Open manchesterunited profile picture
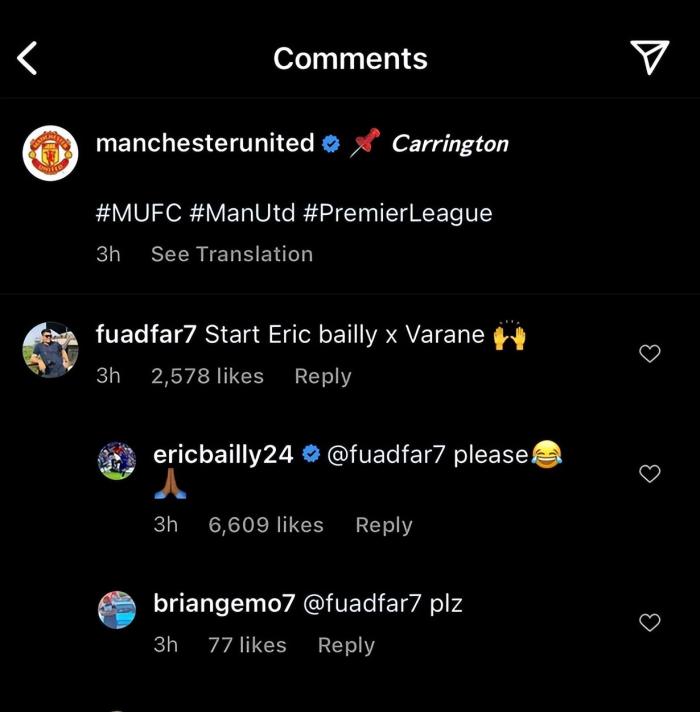 (50, 155)
